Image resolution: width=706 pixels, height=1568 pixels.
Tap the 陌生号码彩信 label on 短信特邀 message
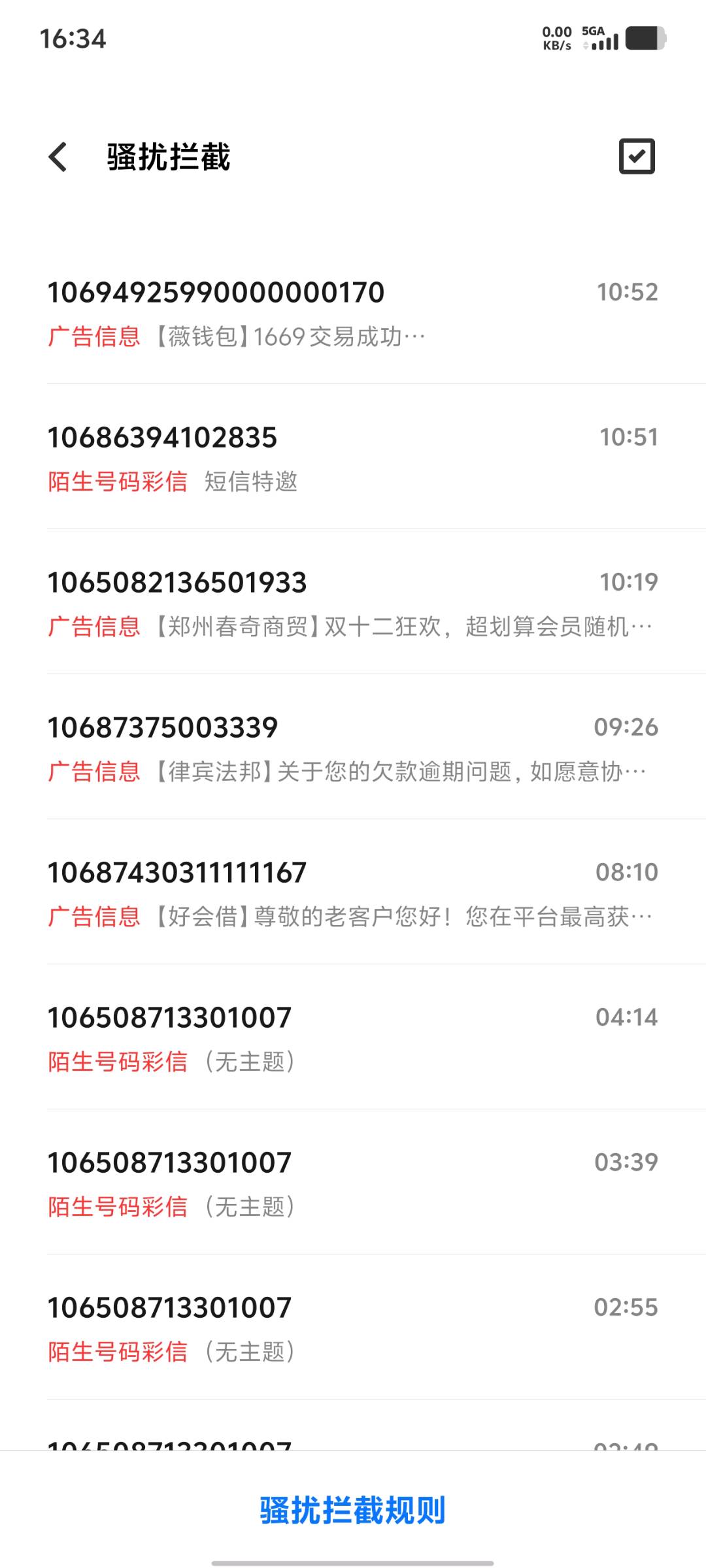pyautogui.click(x=120, y=482)
